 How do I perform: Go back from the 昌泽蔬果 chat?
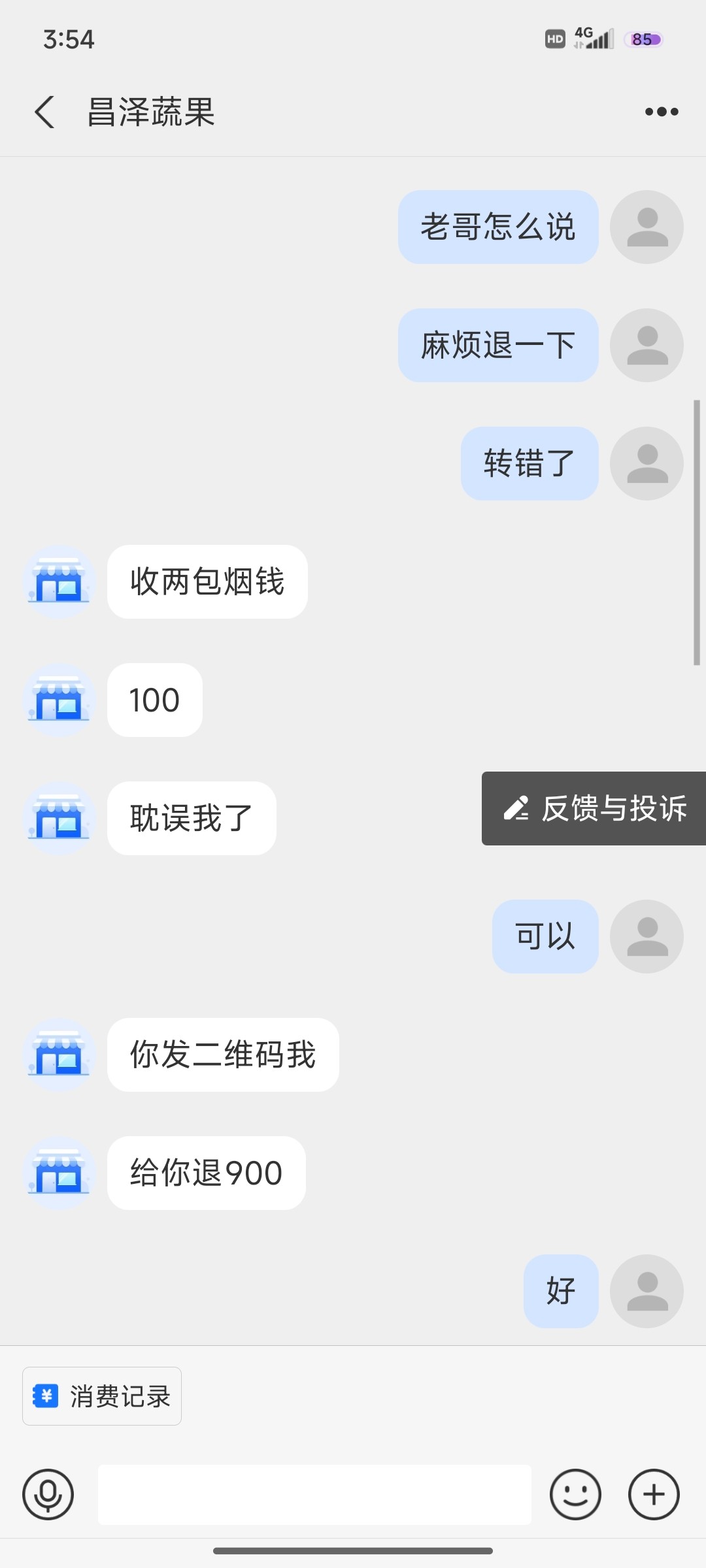[44, 112]
